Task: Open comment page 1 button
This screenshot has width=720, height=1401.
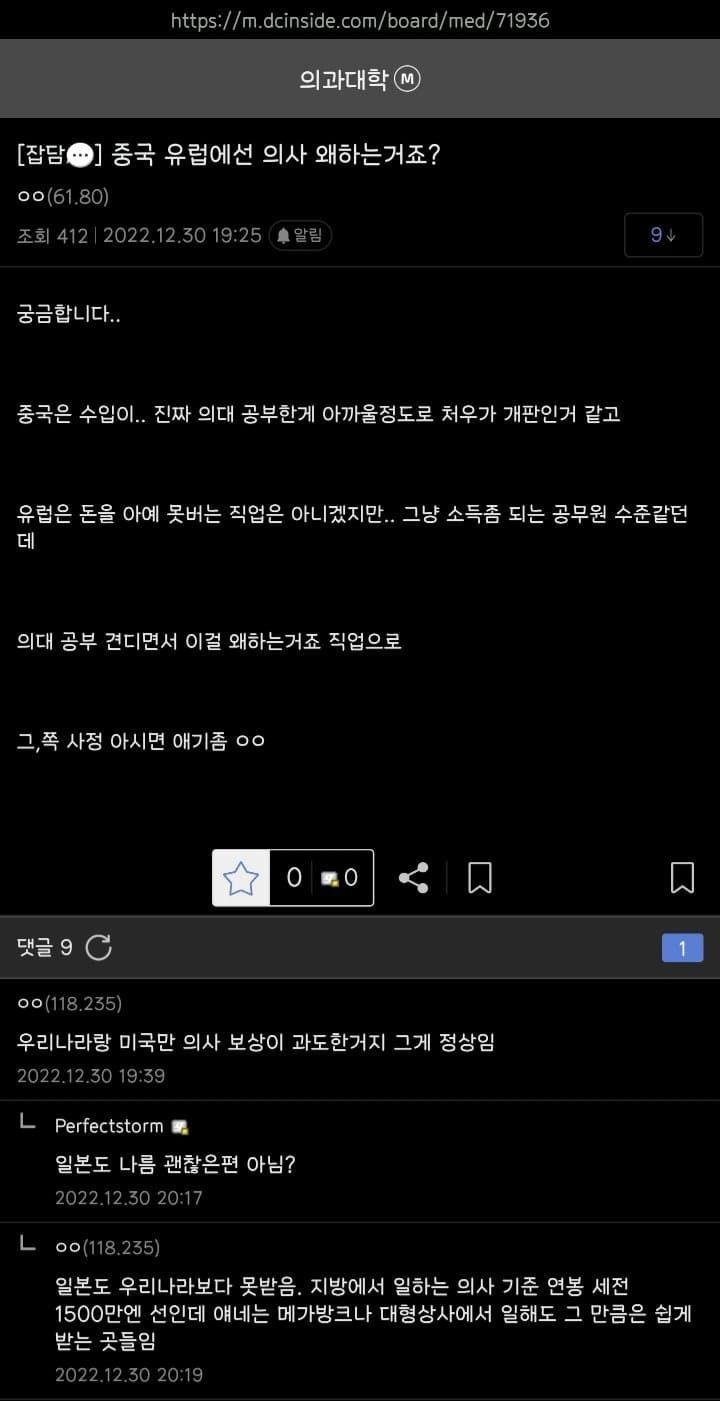Action: point(682,948)
